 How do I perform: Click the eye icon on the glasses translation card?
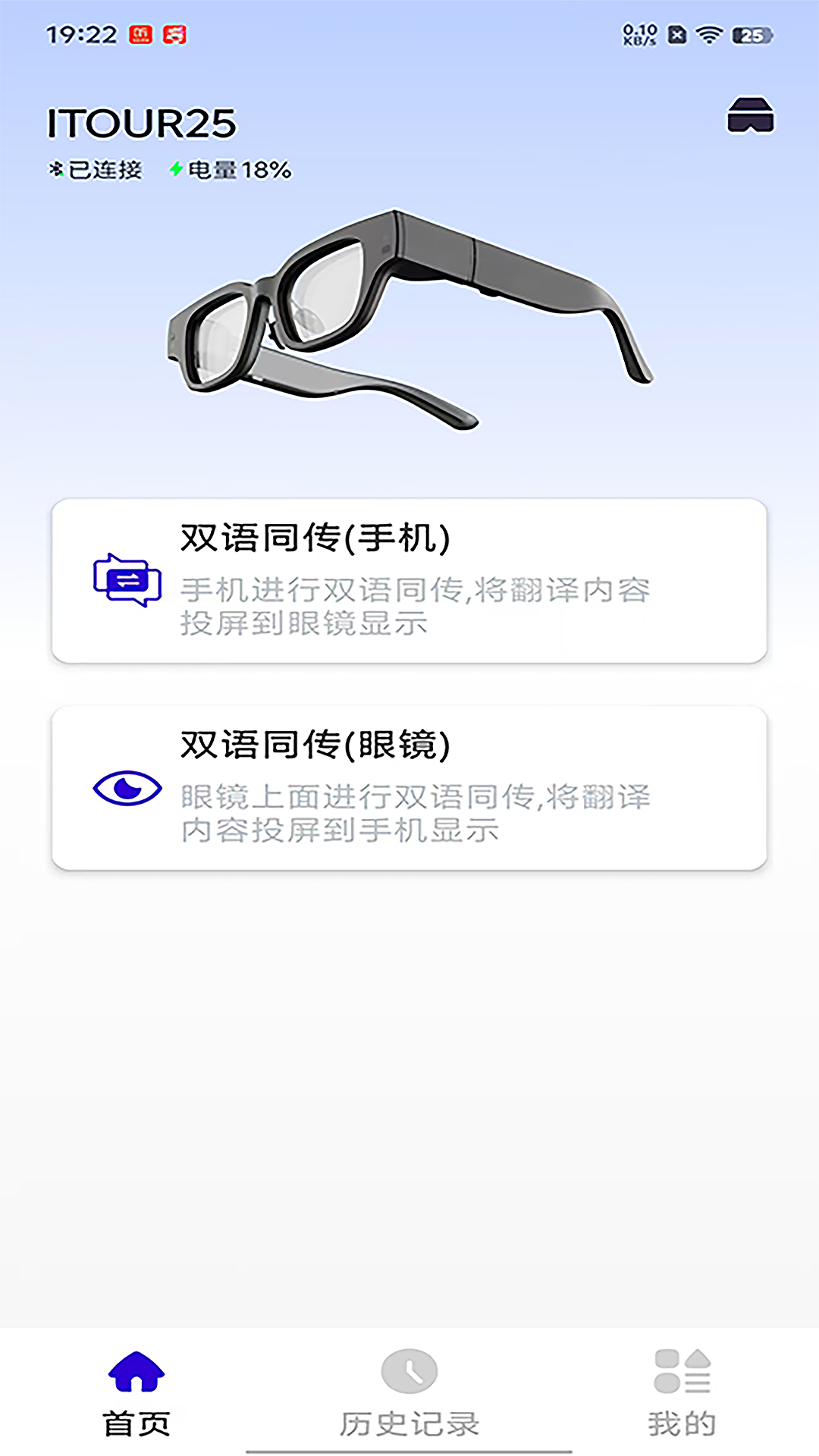tap(126, 791)
